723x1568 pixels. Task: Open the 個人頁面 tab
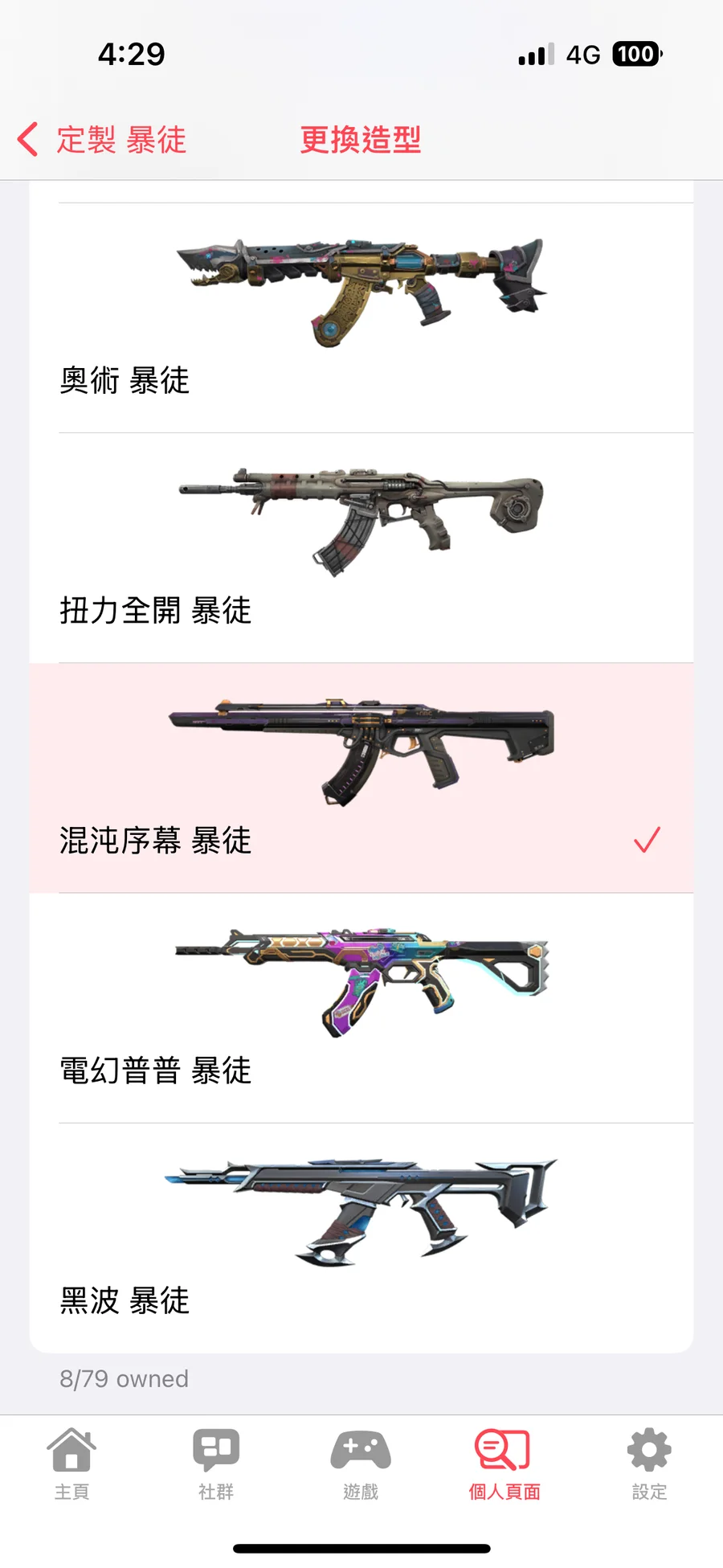(504, 1464)
